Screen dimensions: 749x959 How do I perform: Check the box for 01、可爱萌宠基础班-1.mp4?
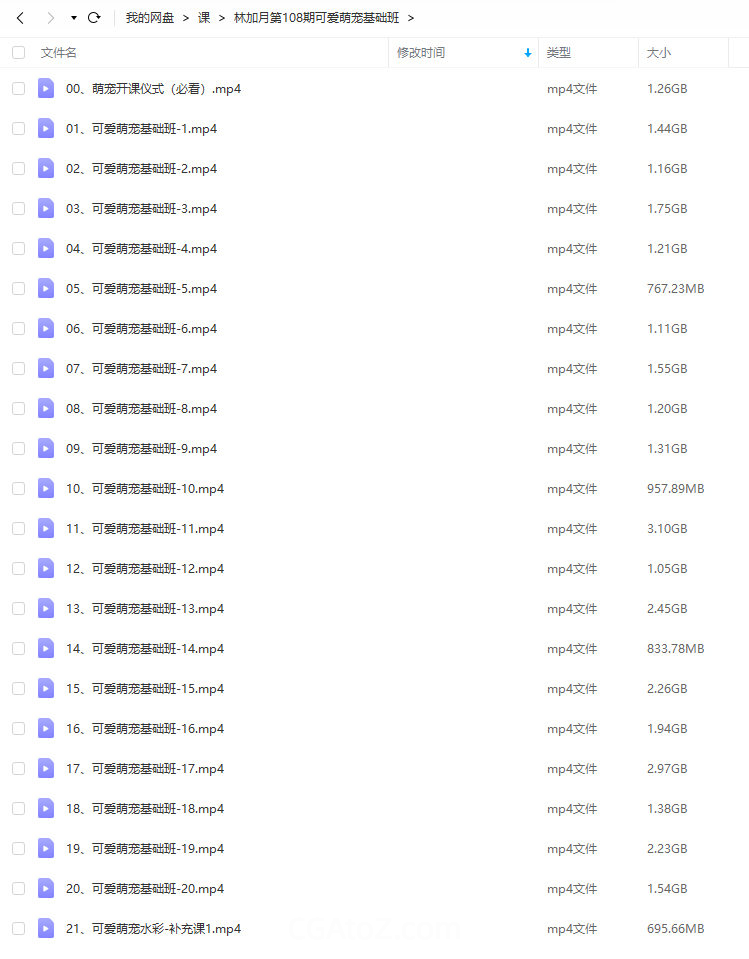point(18,129)
